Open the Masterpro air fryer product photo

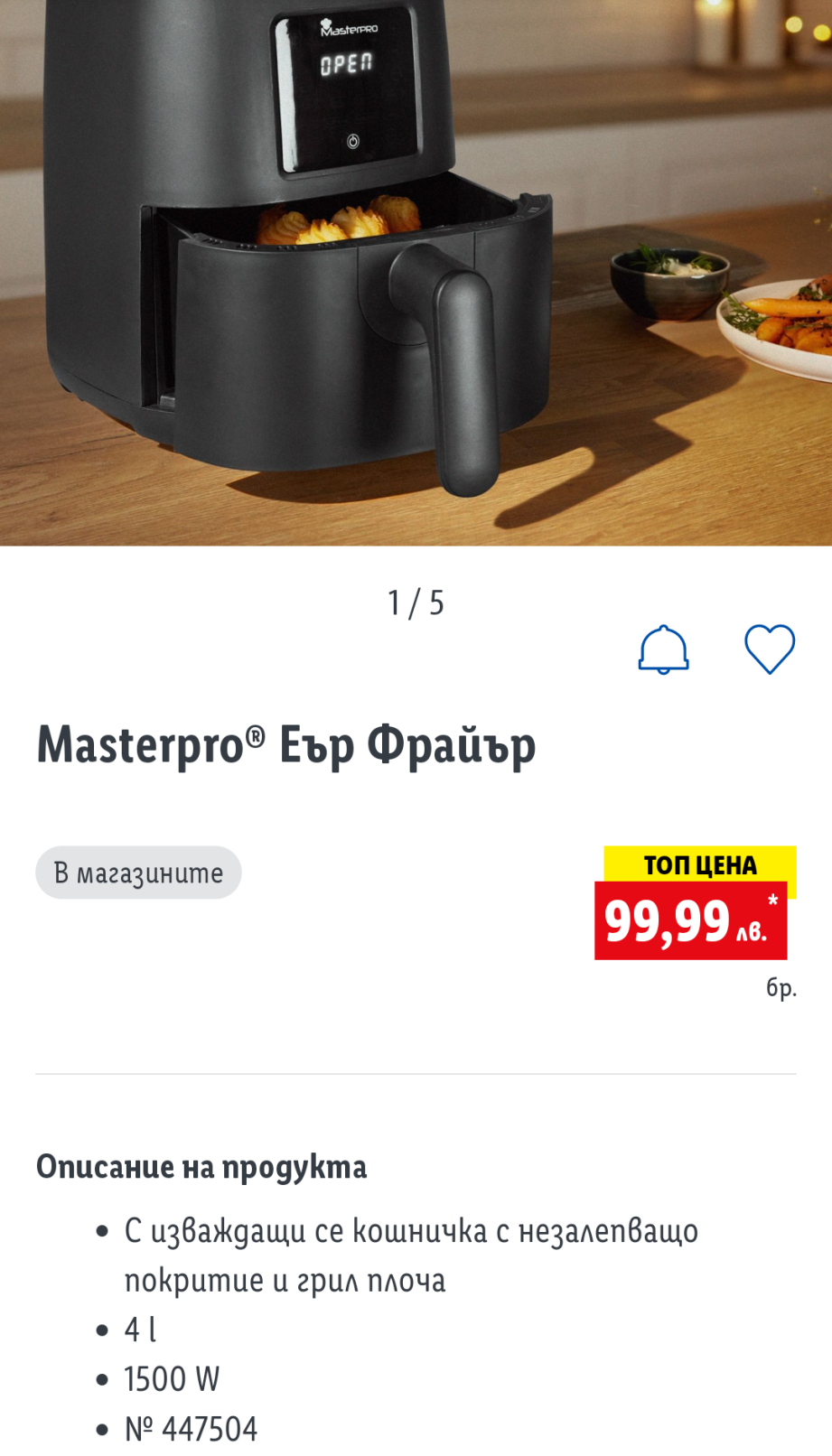click(416, 271)
